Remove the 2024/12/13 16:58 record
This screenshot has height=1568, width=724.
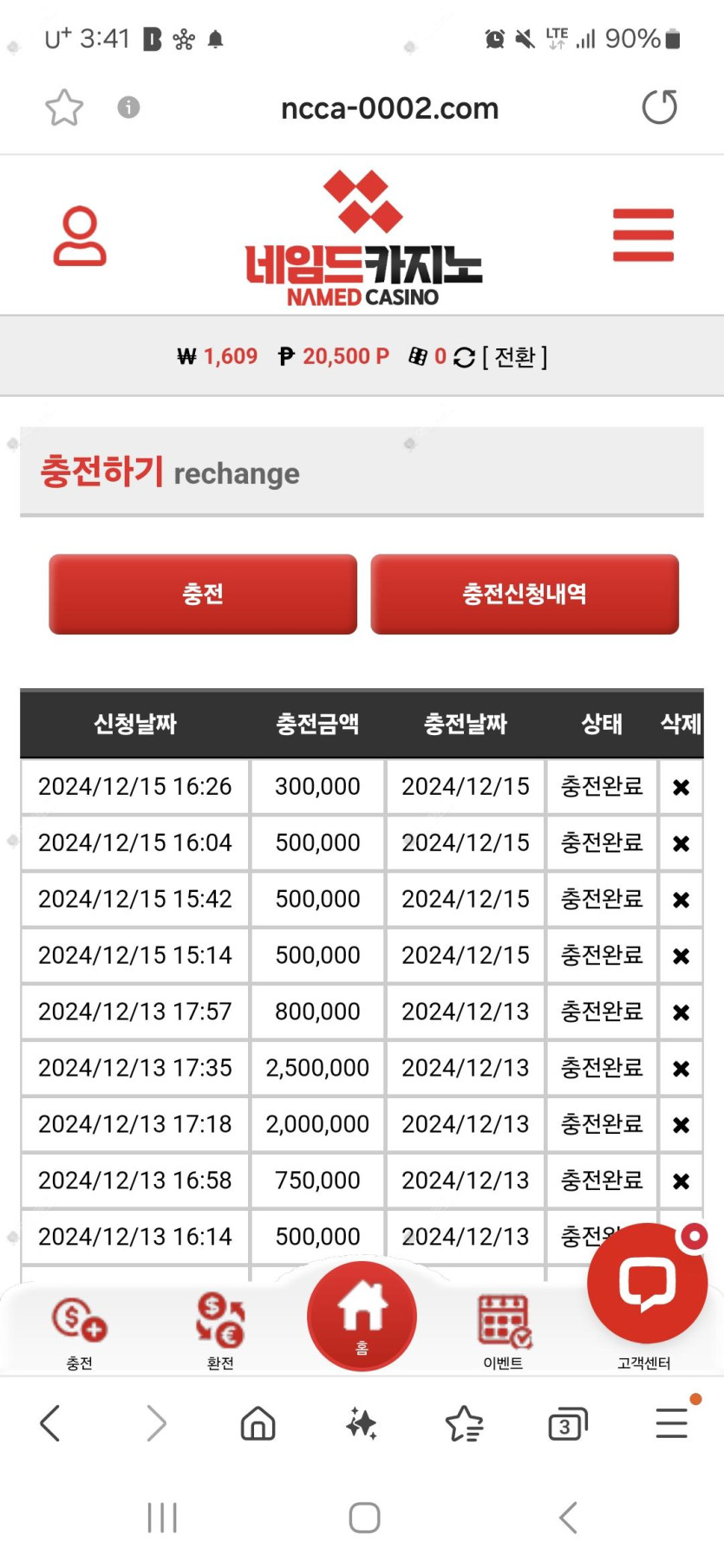(x=681, y=1181)
